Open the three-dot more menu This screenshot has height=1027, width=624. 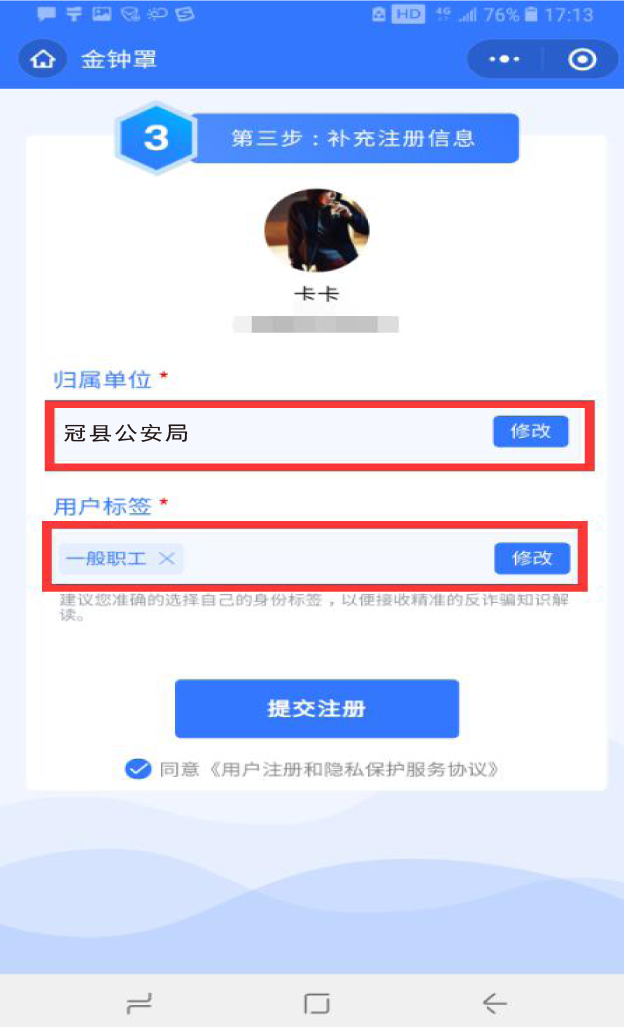coord(503,60)
